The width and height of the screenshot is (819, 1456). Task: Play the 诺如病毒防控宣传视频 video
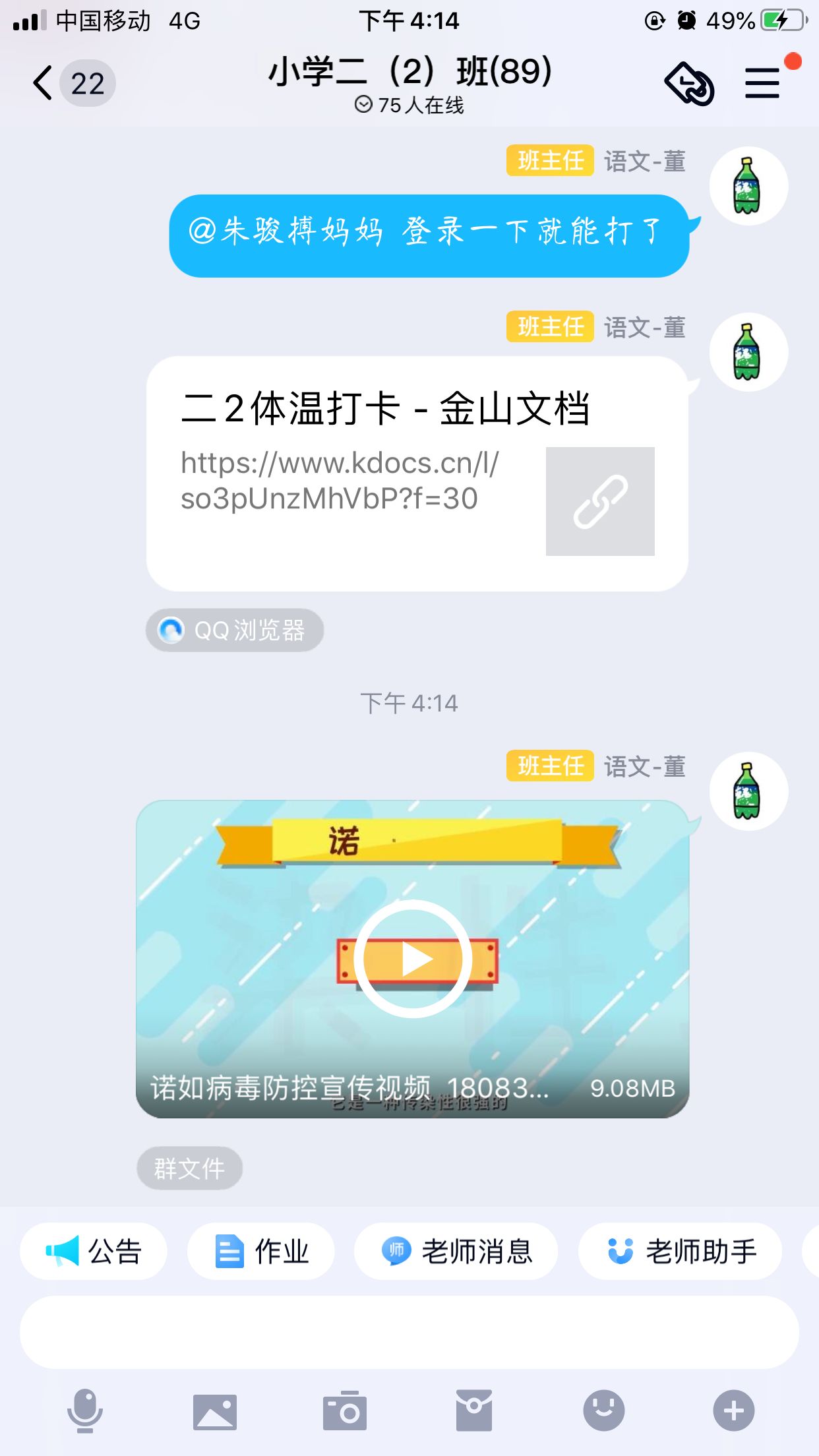(x=413, y=959)
